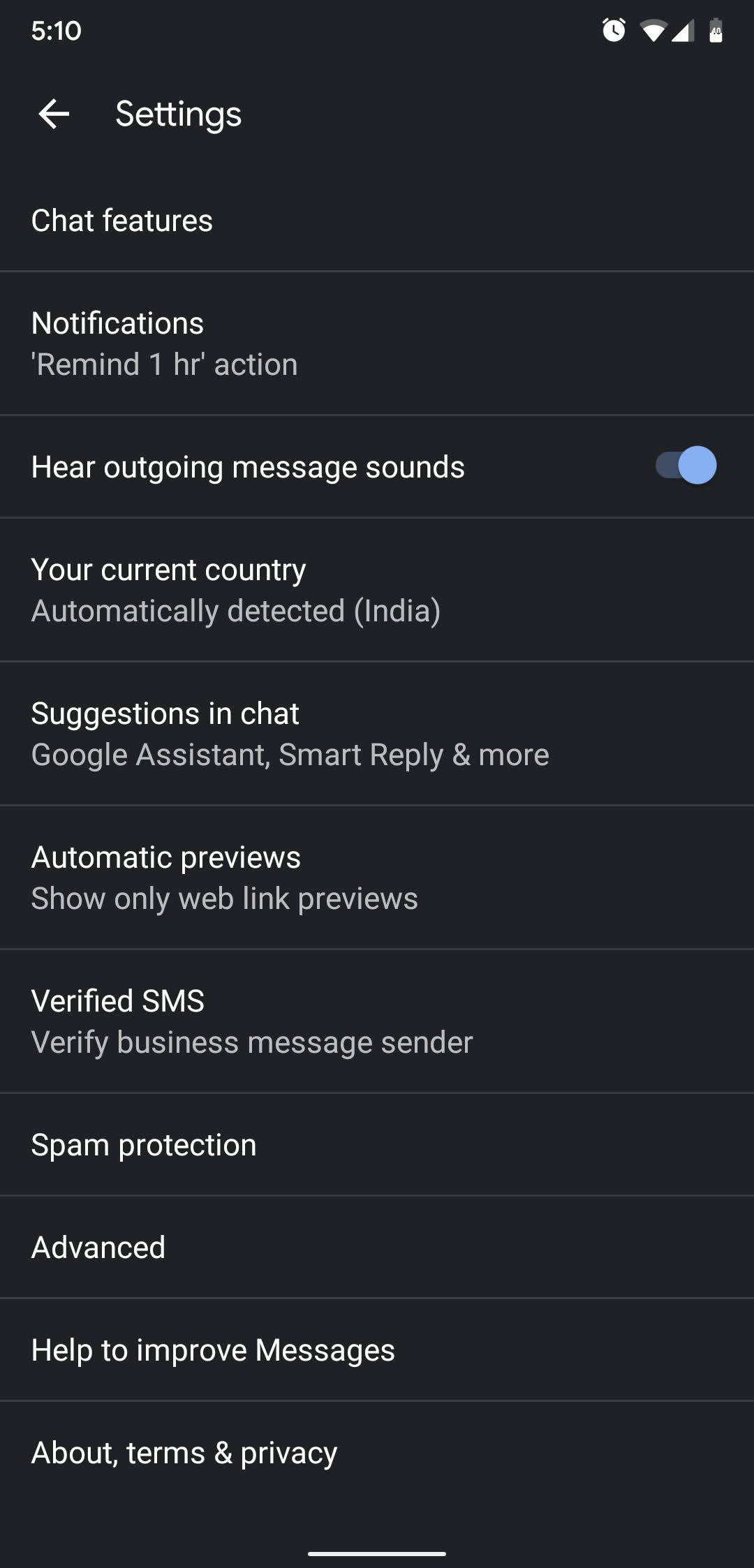Select 'Remind 1 hr' action notification setting
754x1568 pixels.
click(163, 363)
